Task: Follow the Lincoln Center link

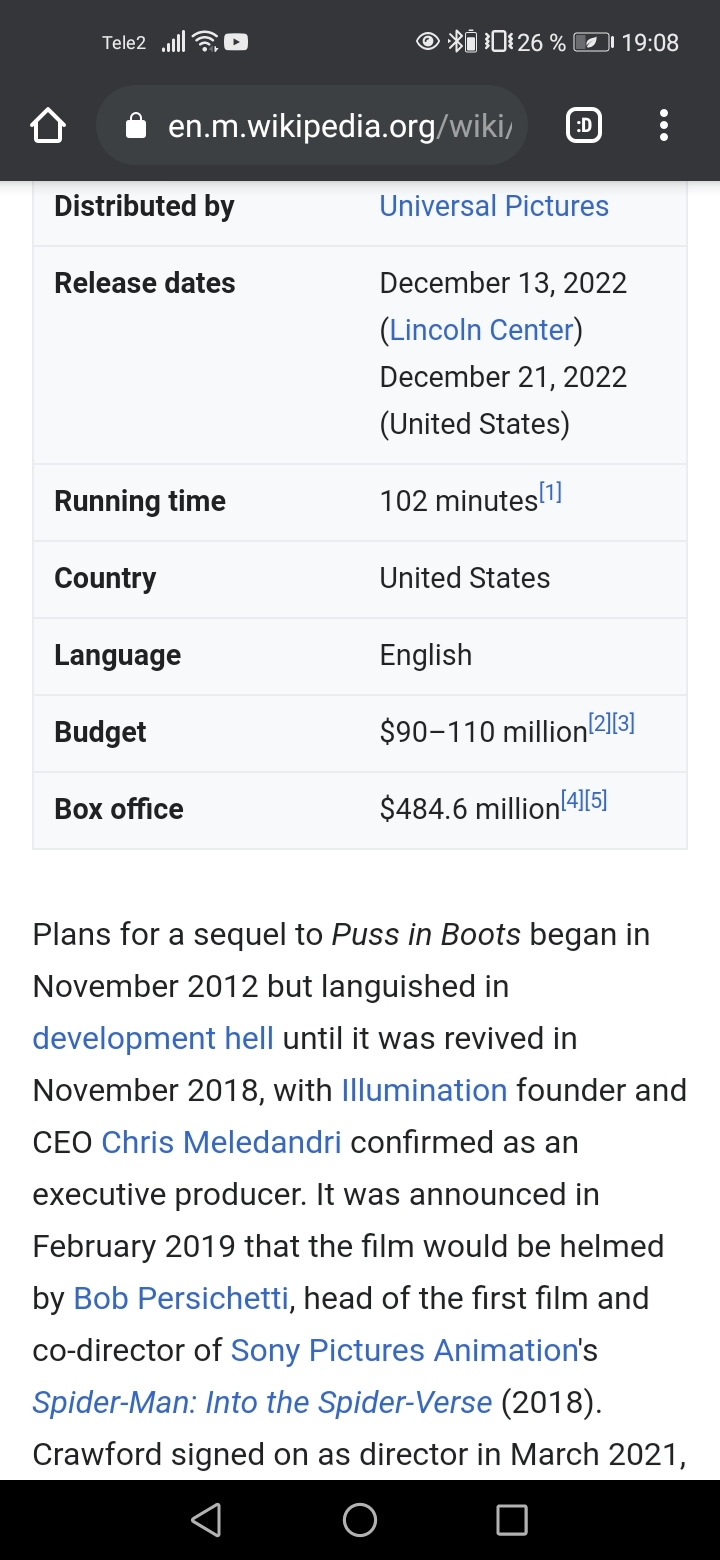Action: coord(482,330)
